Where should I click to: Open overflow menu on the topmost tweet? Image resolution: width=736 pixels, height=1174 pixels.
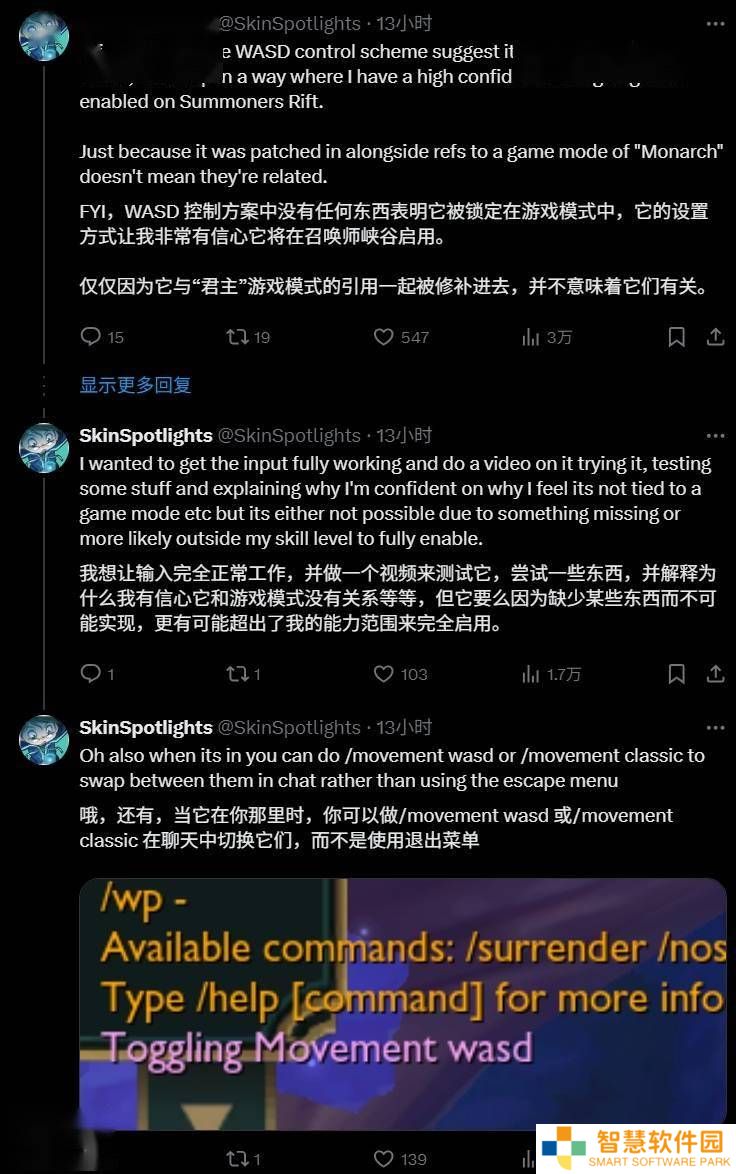coord(715,22)
